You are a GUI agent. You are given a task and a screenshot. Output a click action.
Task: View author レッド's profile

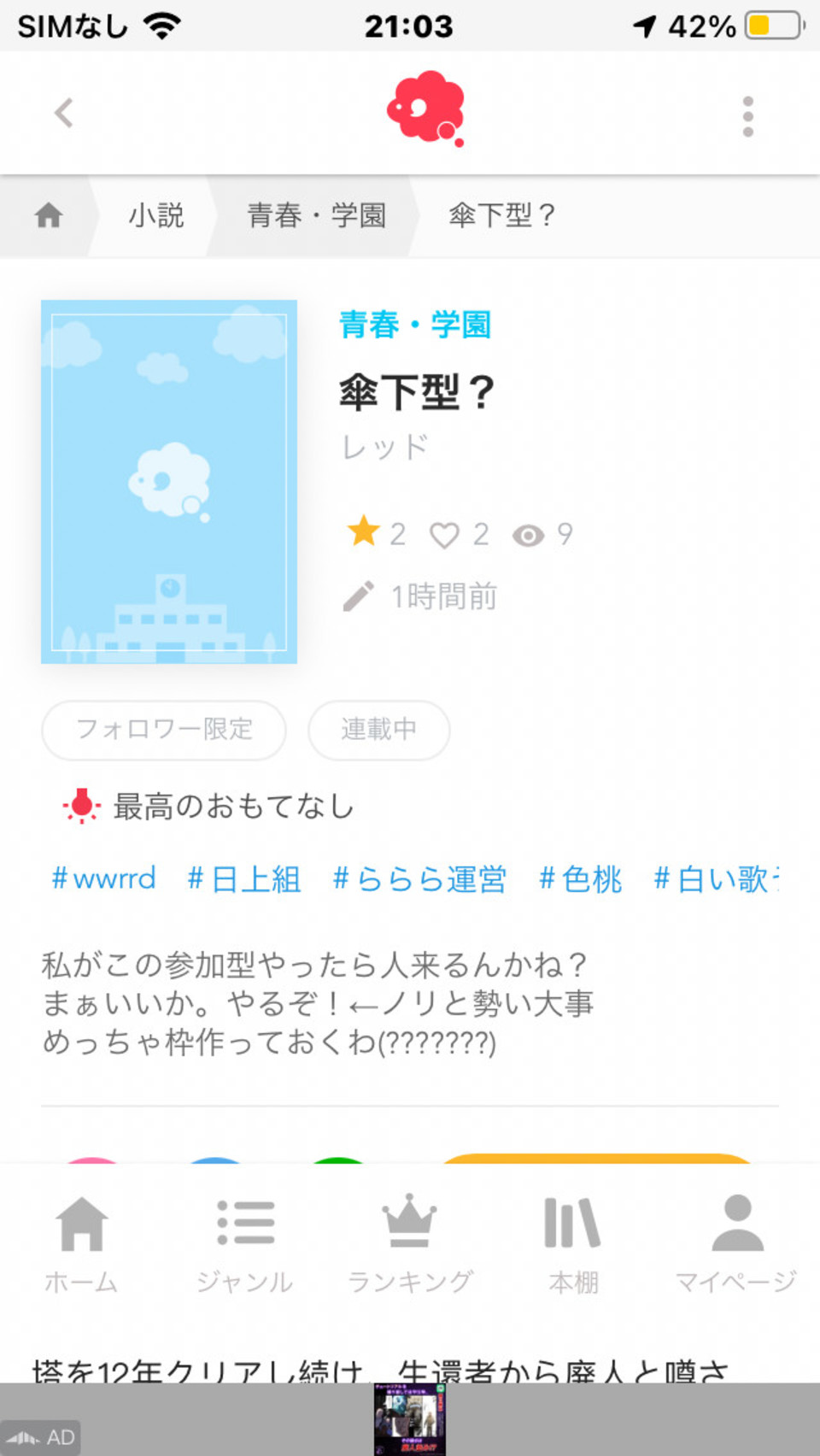(384, 447)
